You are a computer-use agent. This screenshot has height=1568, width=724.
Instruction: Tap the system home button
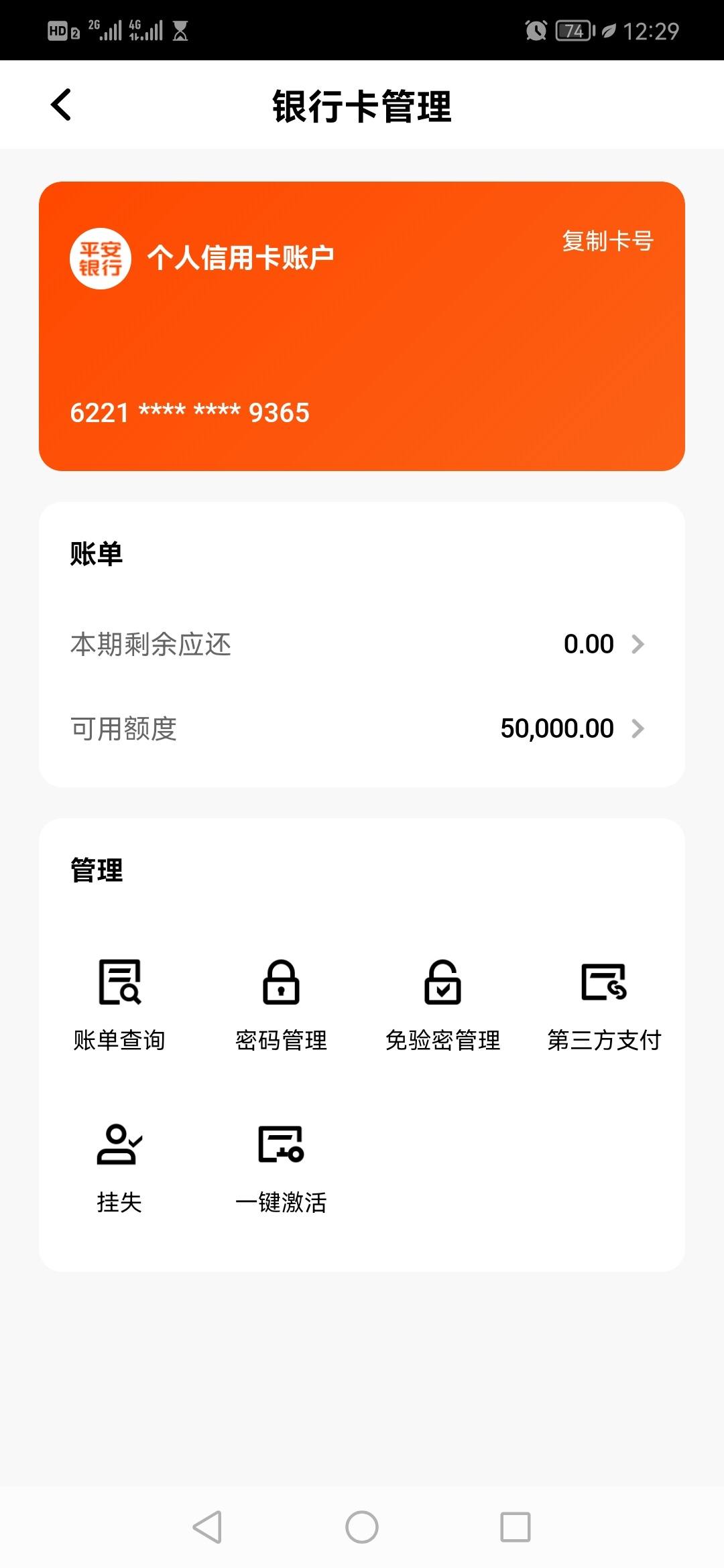tap(362, 1527)
